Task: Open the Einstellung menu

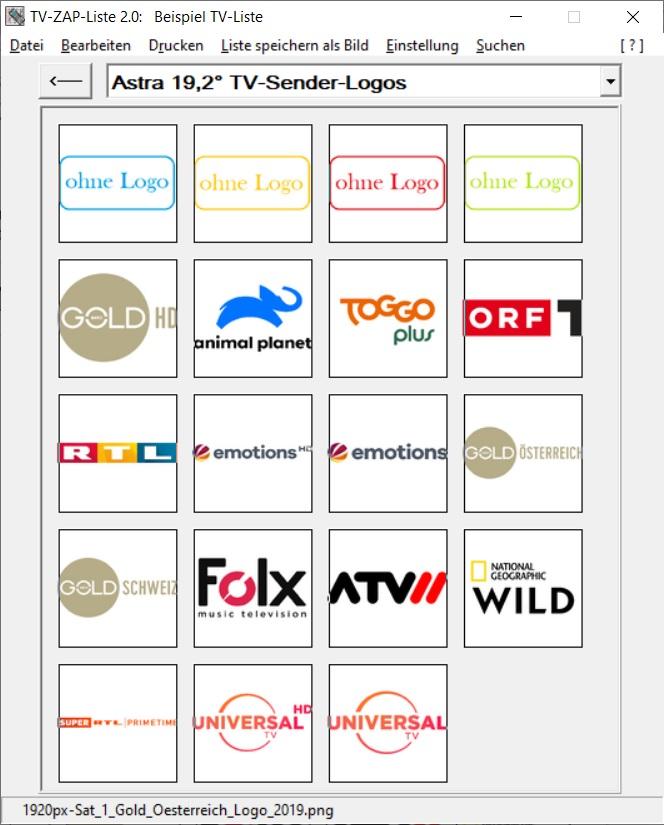Action: pyautogui.click(x=422, y=45)
